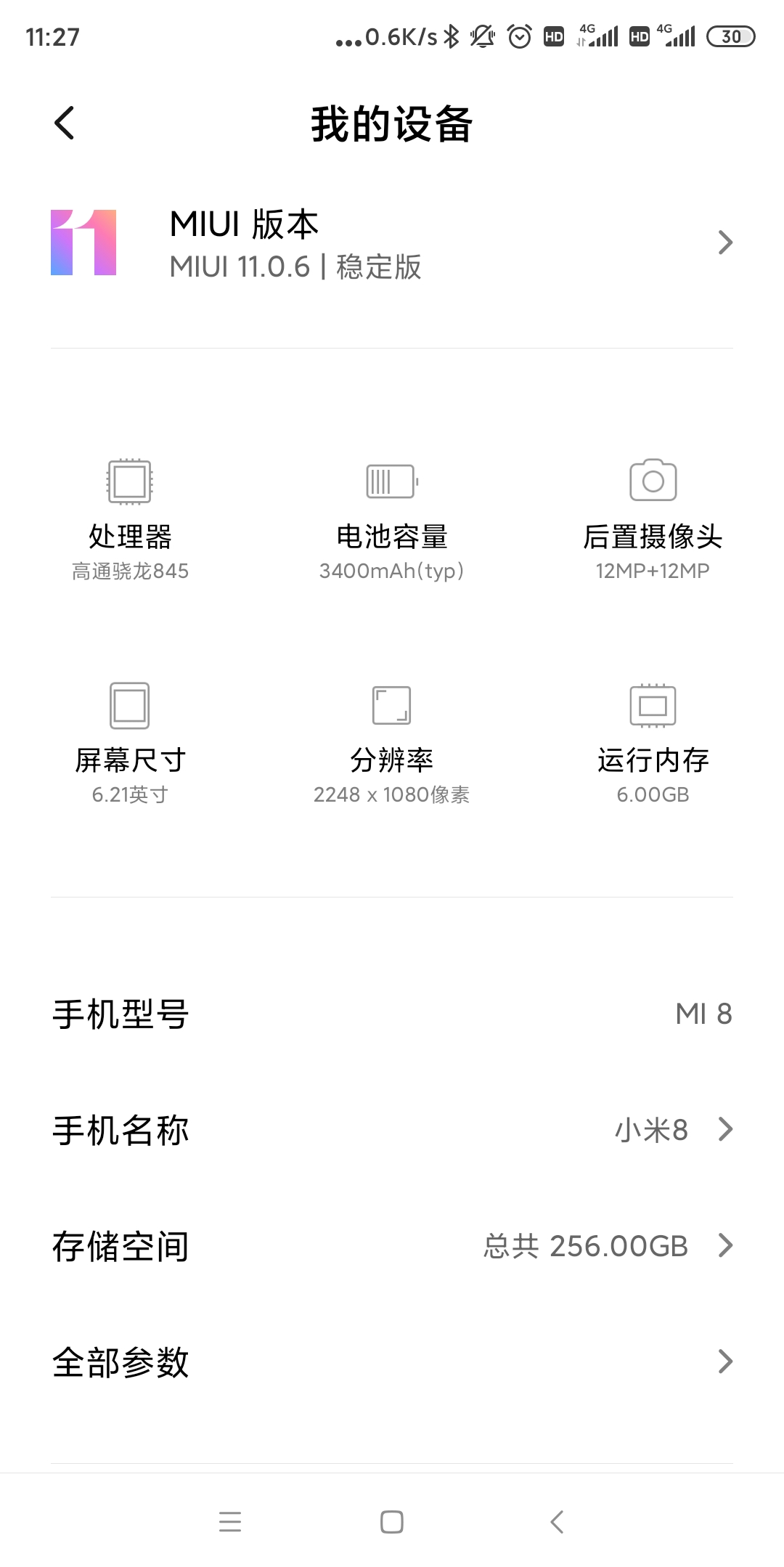
Task: Go back from 我的设备 page
Action: (x=65, y=123)
